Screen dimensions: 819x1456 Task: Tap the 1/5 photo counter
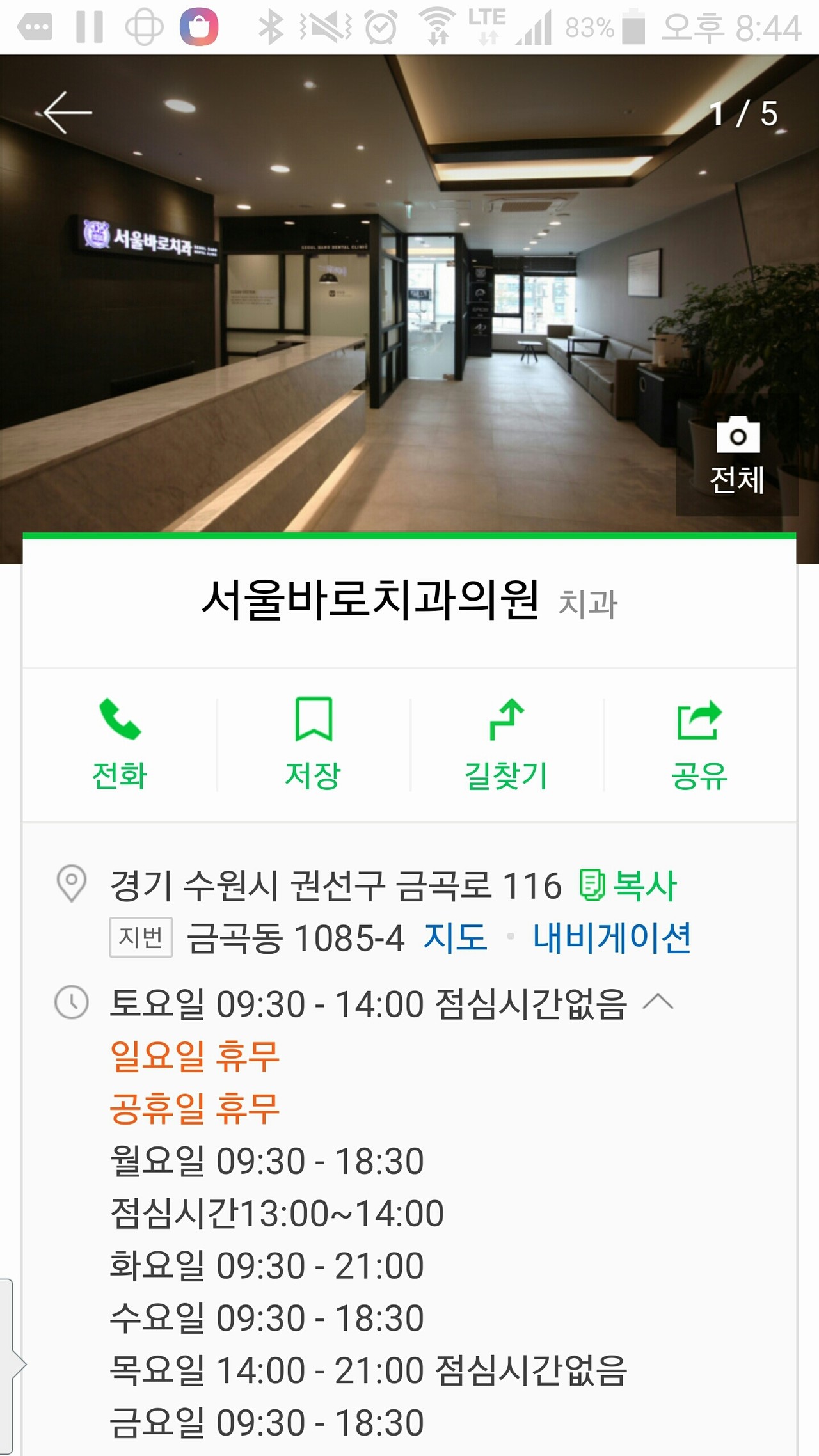pyautogui.click(x=742, y=112)
